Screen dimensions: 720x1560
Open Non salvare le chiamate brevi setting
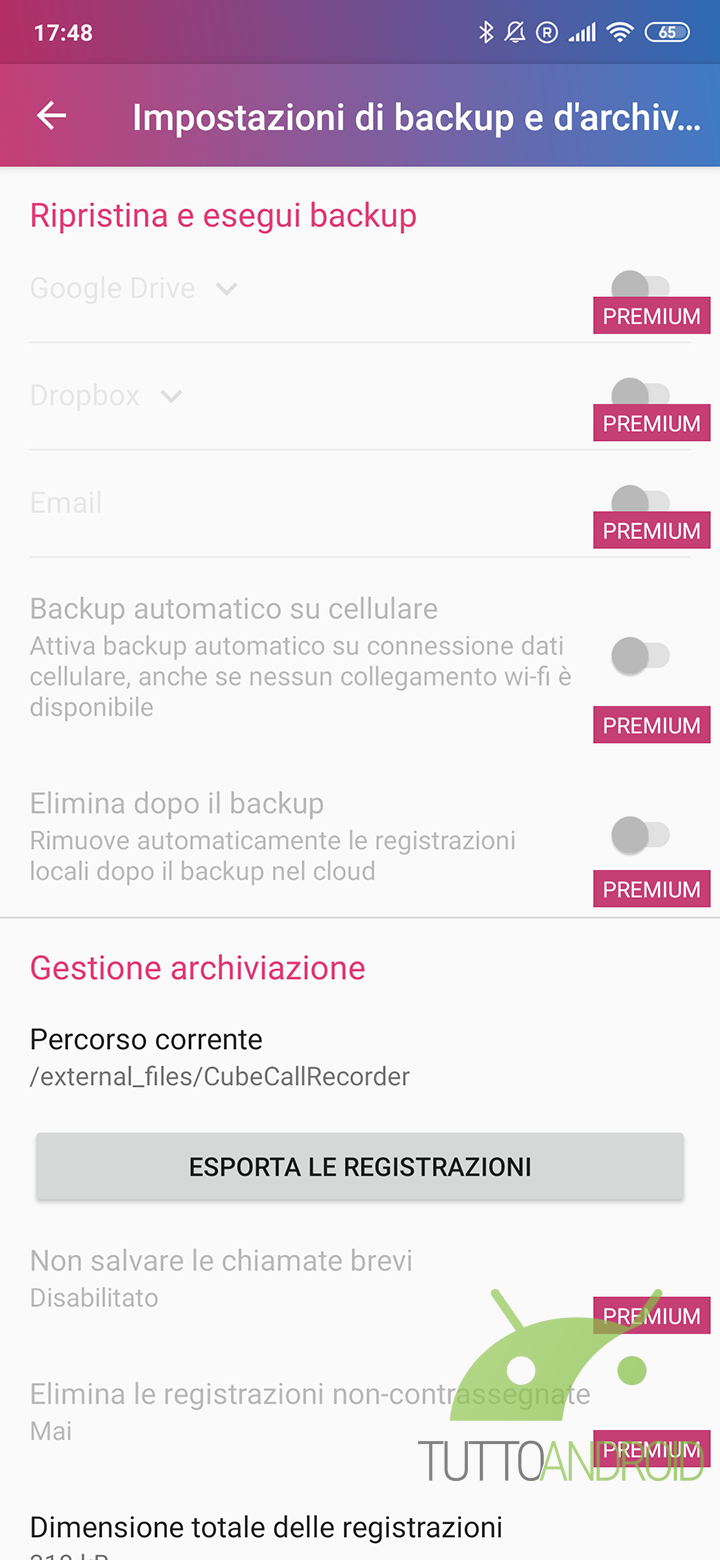(x=221, y=1277)
